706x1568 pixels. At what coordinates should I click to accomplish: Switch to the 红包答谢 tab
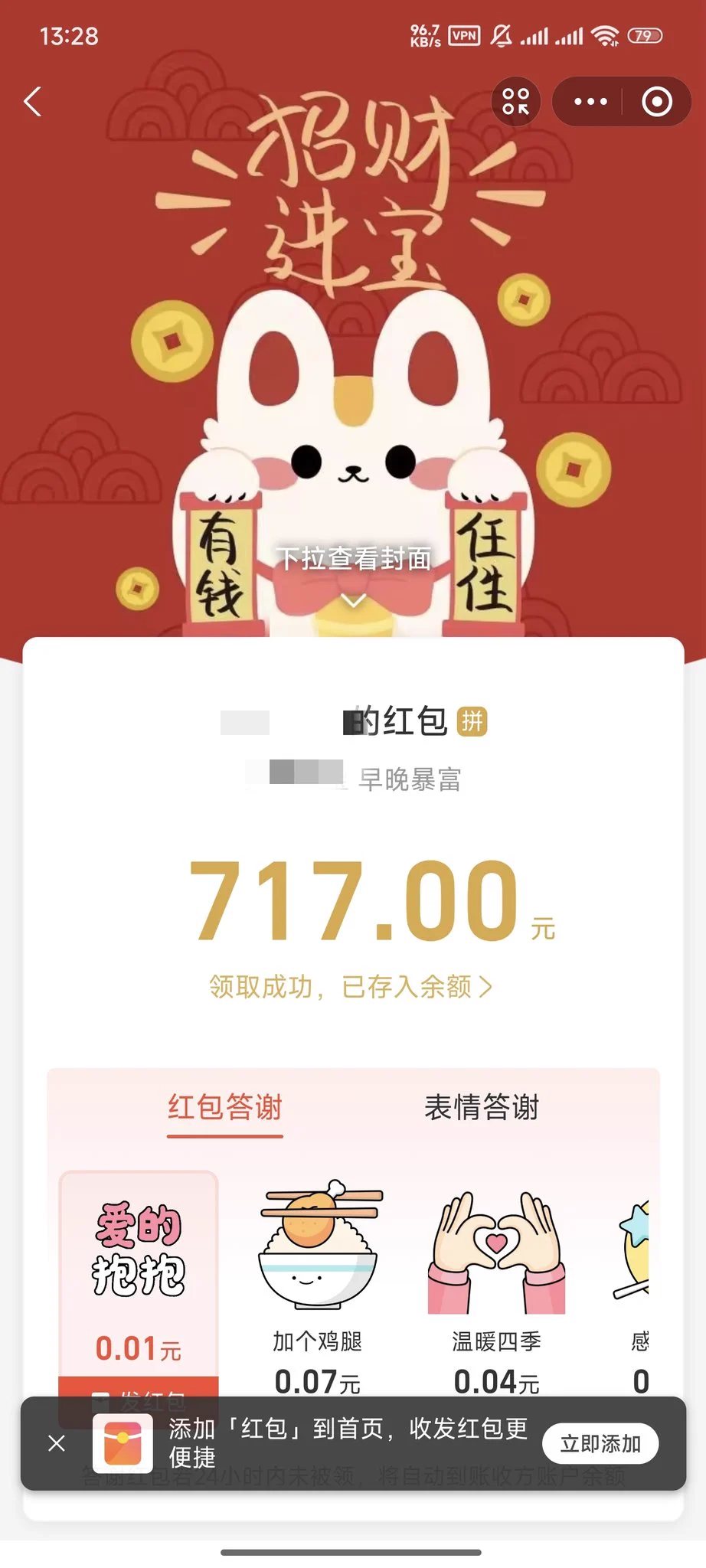click(x=225, y=1107)
